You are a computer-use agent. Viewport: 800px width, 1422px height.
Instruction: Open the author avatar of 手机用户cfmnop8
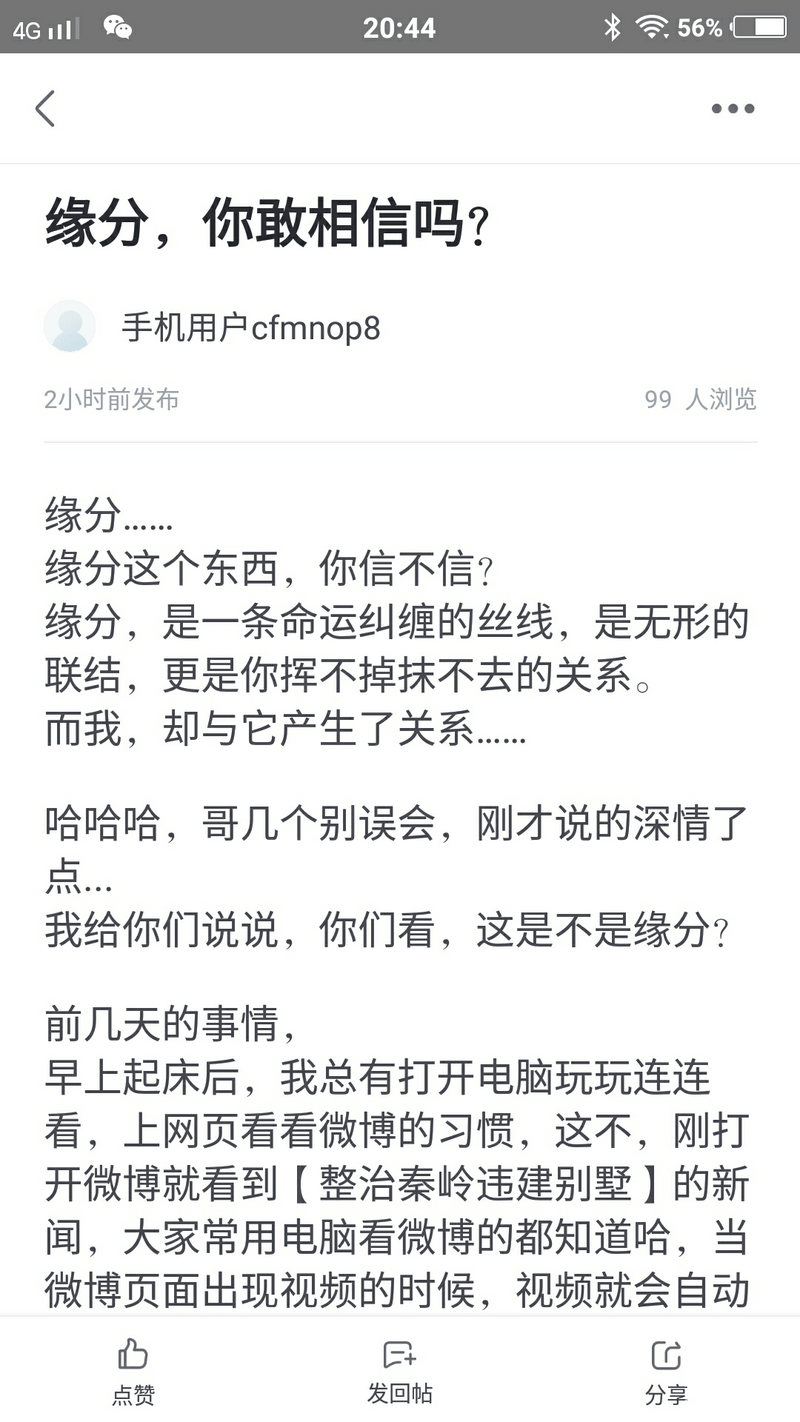70,326
